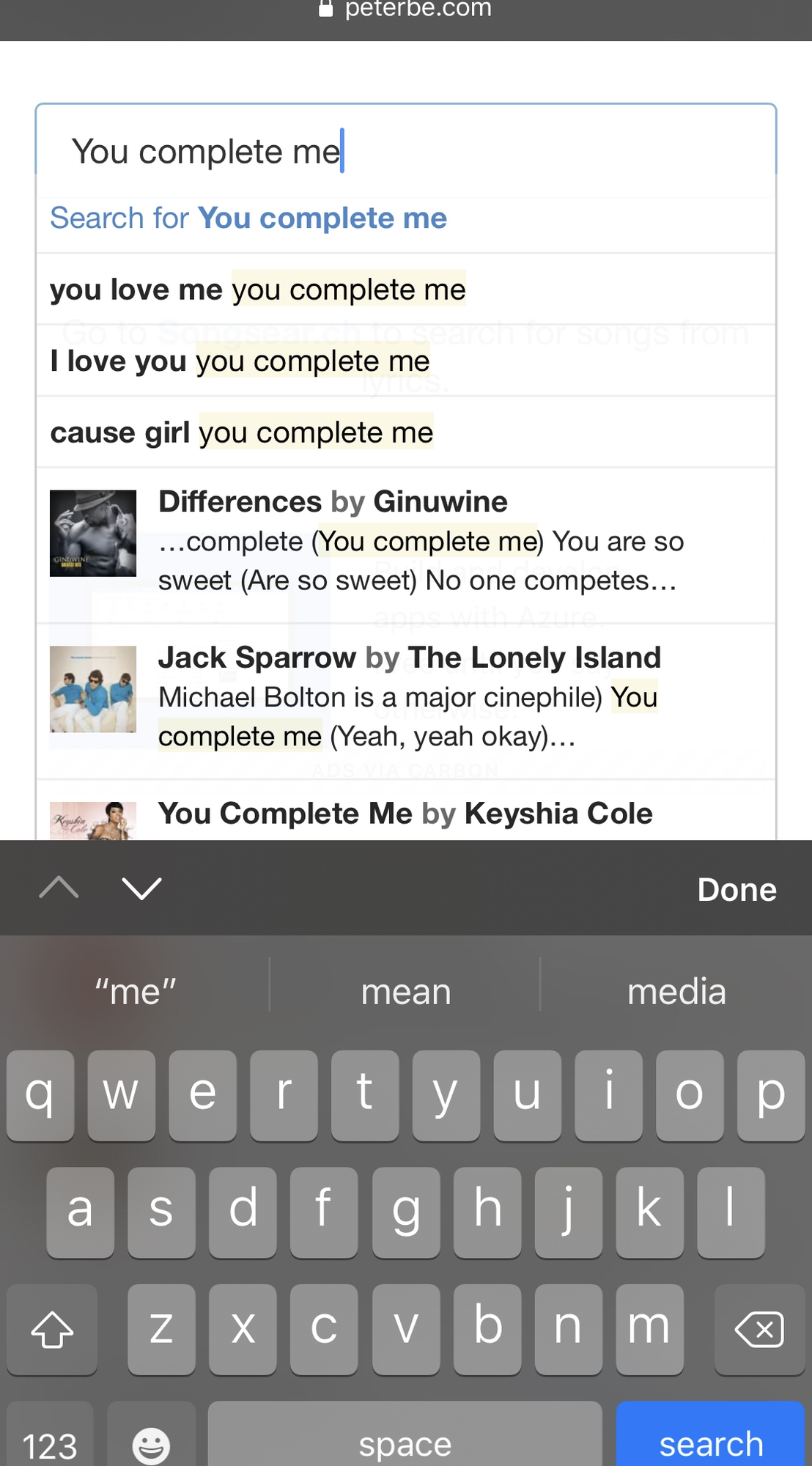
Task: Select 'Search for You complete me' link
Action: (248, 218)
